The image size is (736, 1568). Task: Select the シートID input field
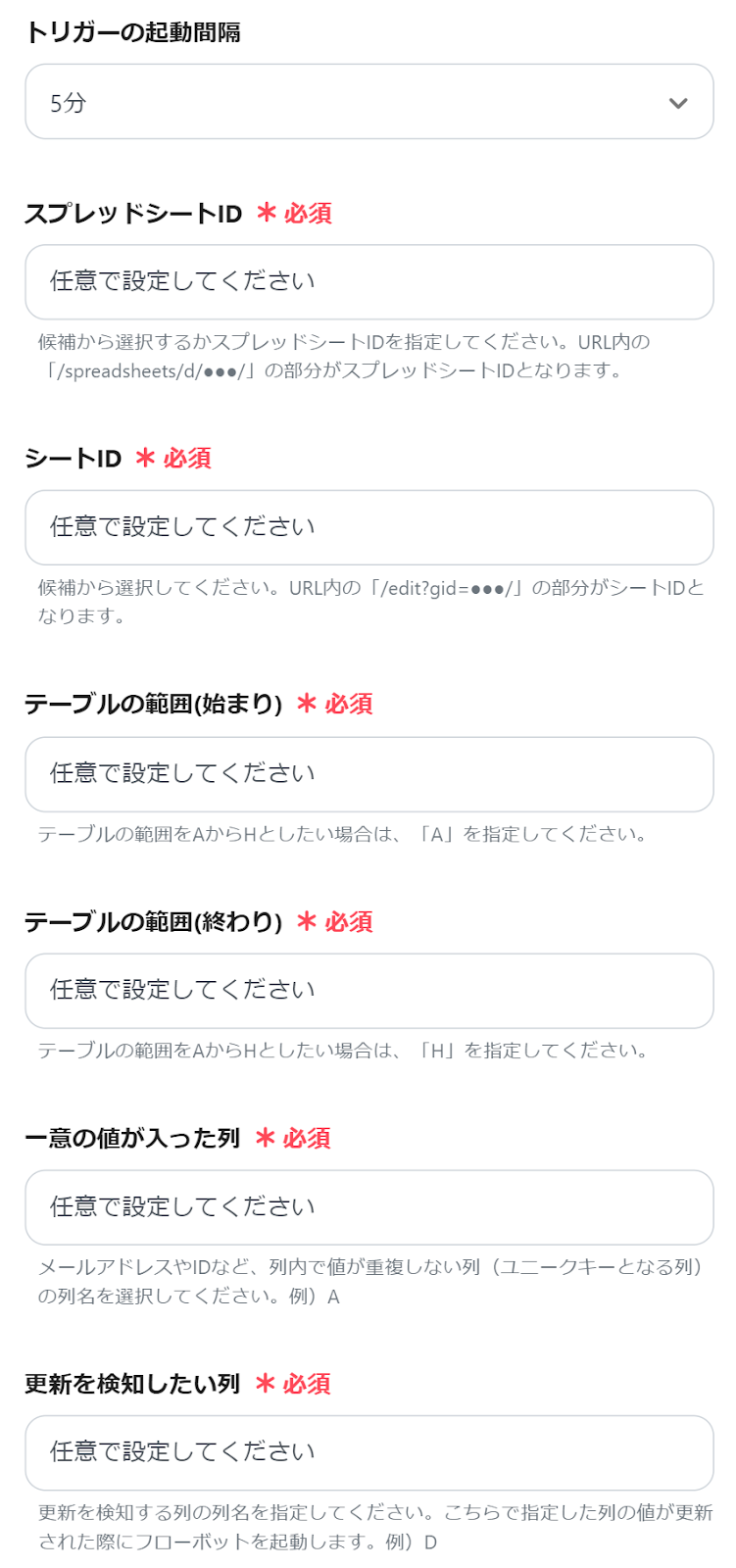[x=368, y=527]
